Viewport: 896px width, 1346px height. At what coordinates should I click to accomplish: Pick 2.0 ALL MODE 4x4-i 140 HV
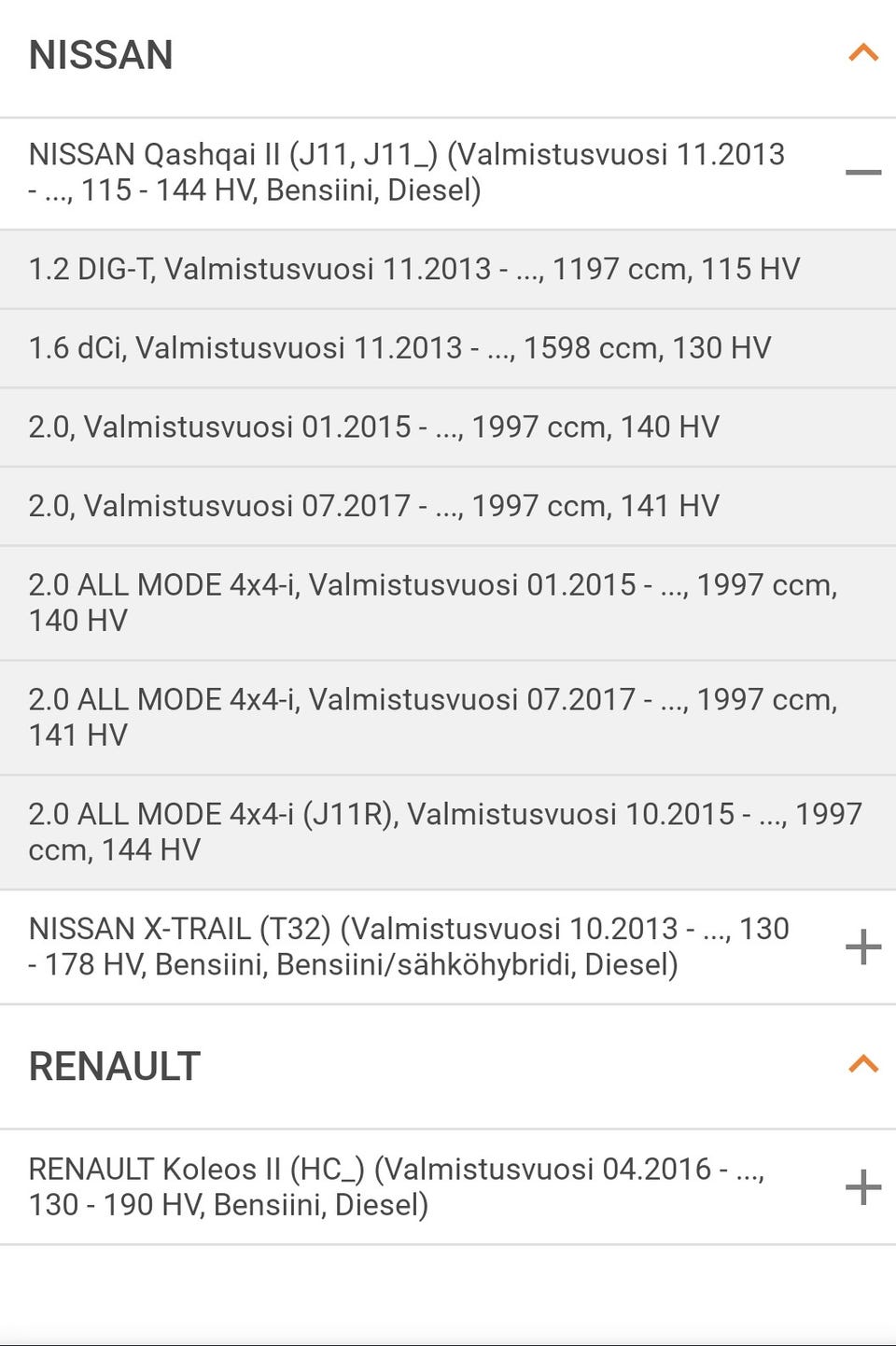(x=433, y=602)
